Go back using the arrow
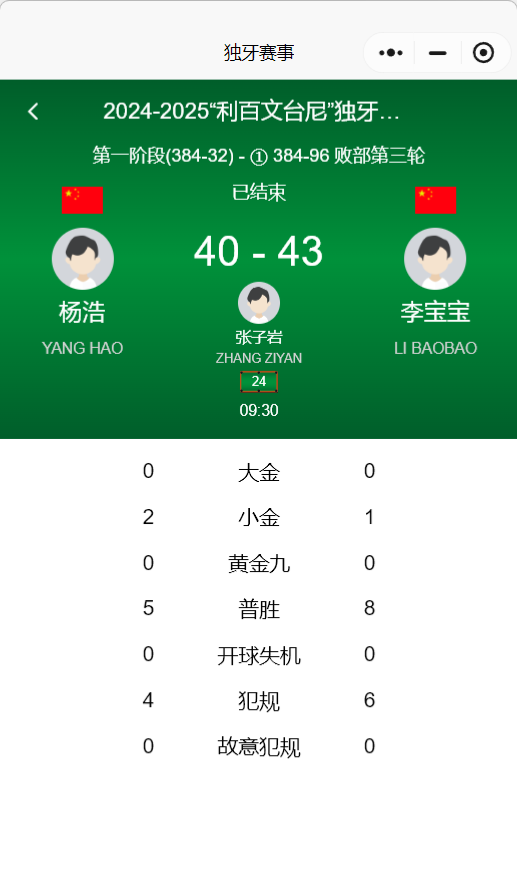Screen dimensions: 517x887 click(33, 111)
